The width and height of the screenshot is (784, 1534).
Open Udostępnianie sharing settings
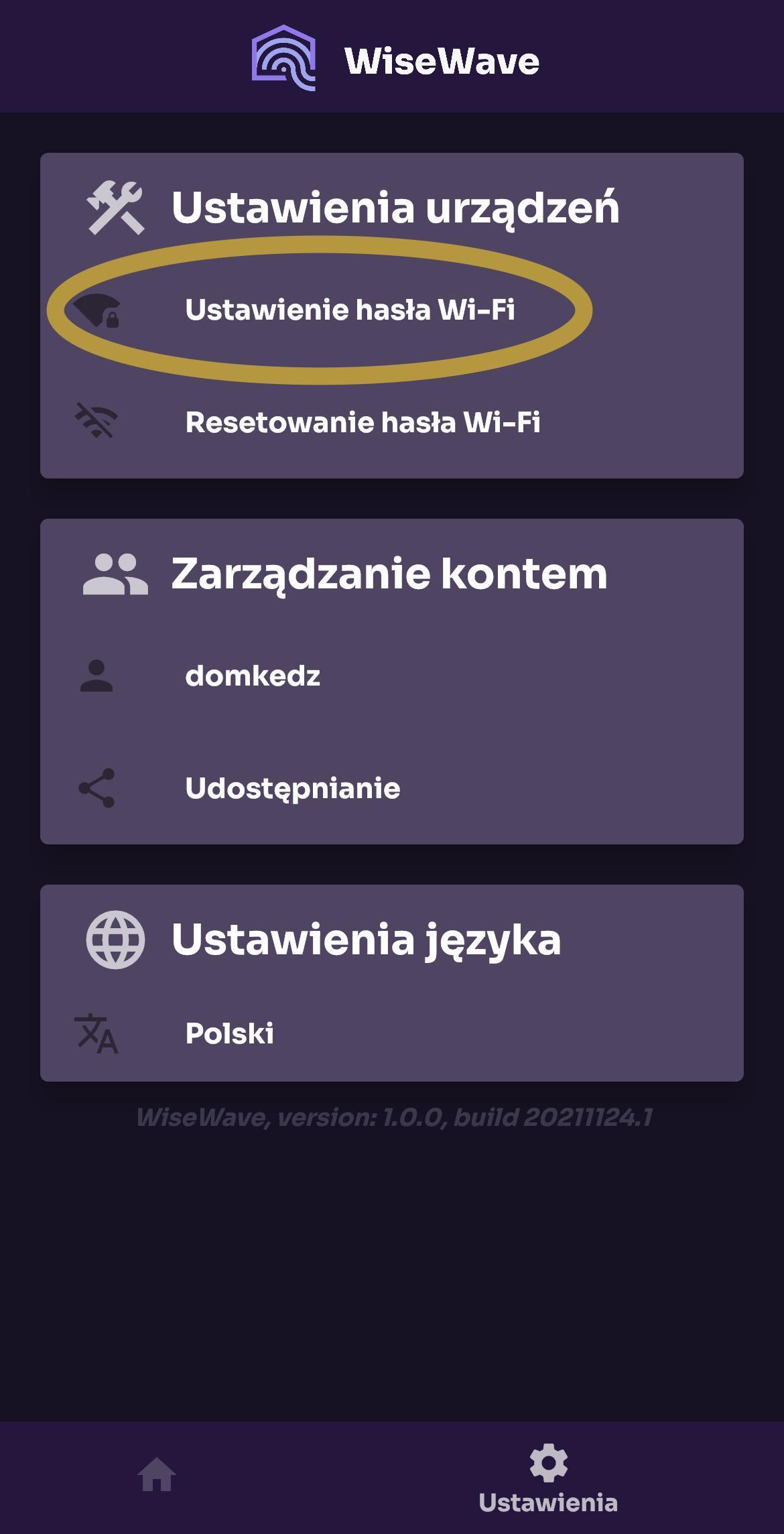[x=292, y=789]
